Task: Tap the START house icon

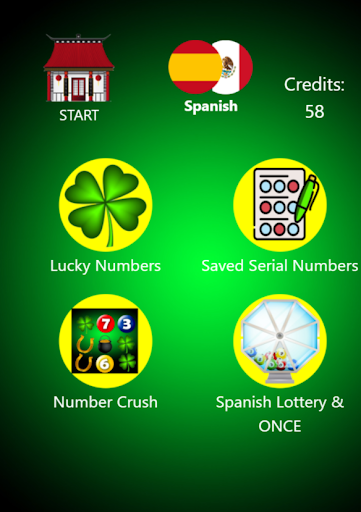Action: coord(79,68)
